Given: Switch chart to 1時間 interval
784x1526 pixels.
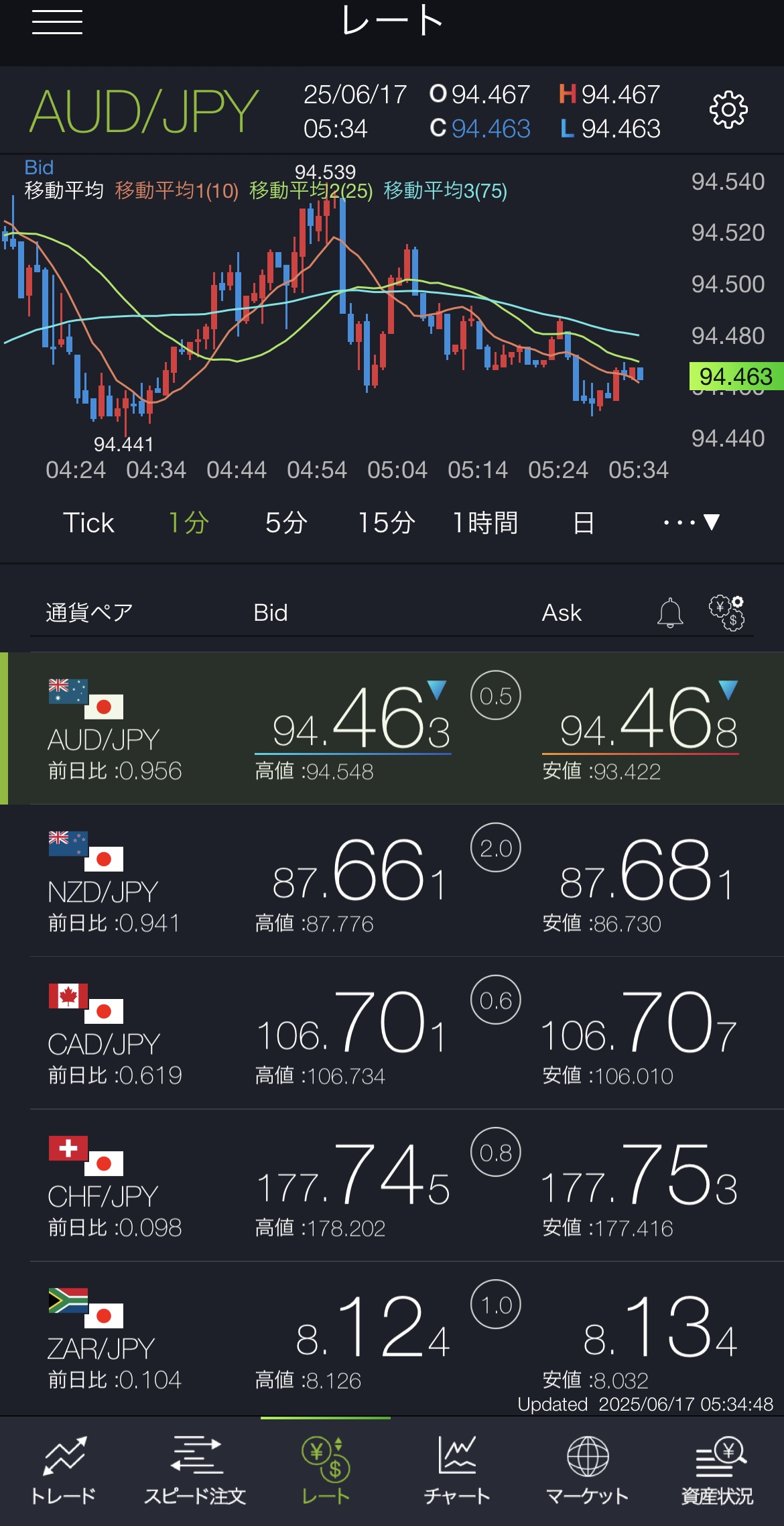Looking at the screenshot, I should pos(485,523).
